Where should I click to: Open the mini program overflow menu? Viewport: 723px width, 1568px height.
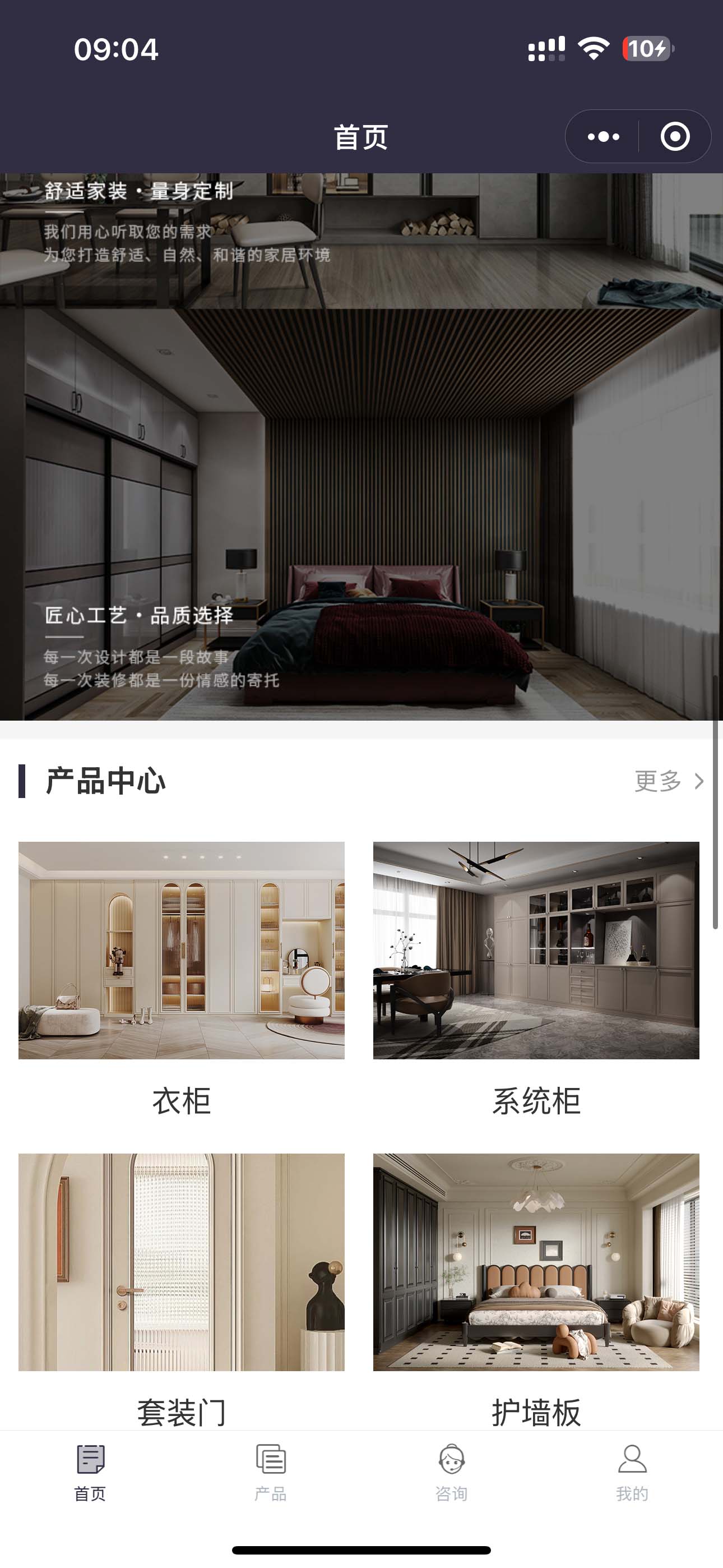pos(603,136)
